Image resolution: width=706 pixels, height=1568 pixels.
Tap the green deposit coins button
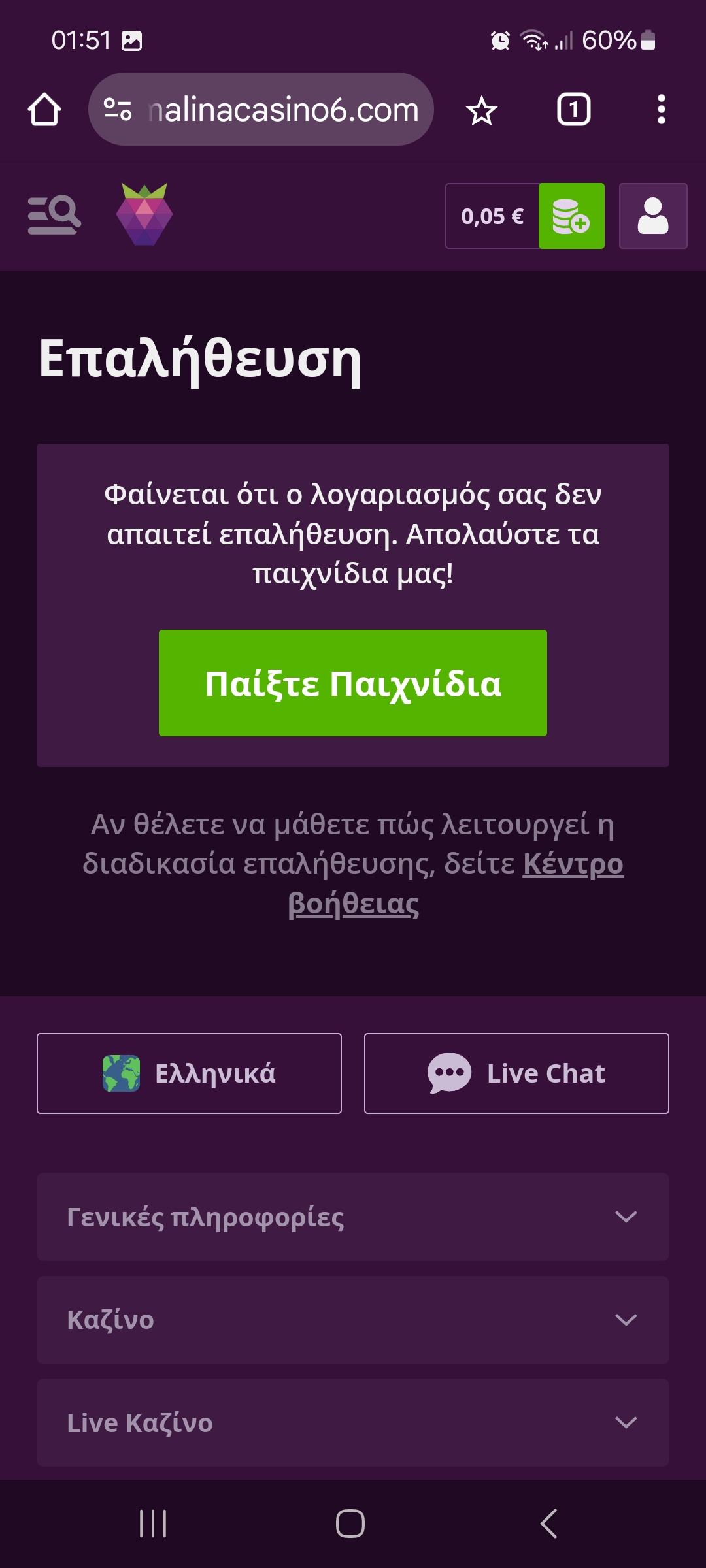click(571, 216)
